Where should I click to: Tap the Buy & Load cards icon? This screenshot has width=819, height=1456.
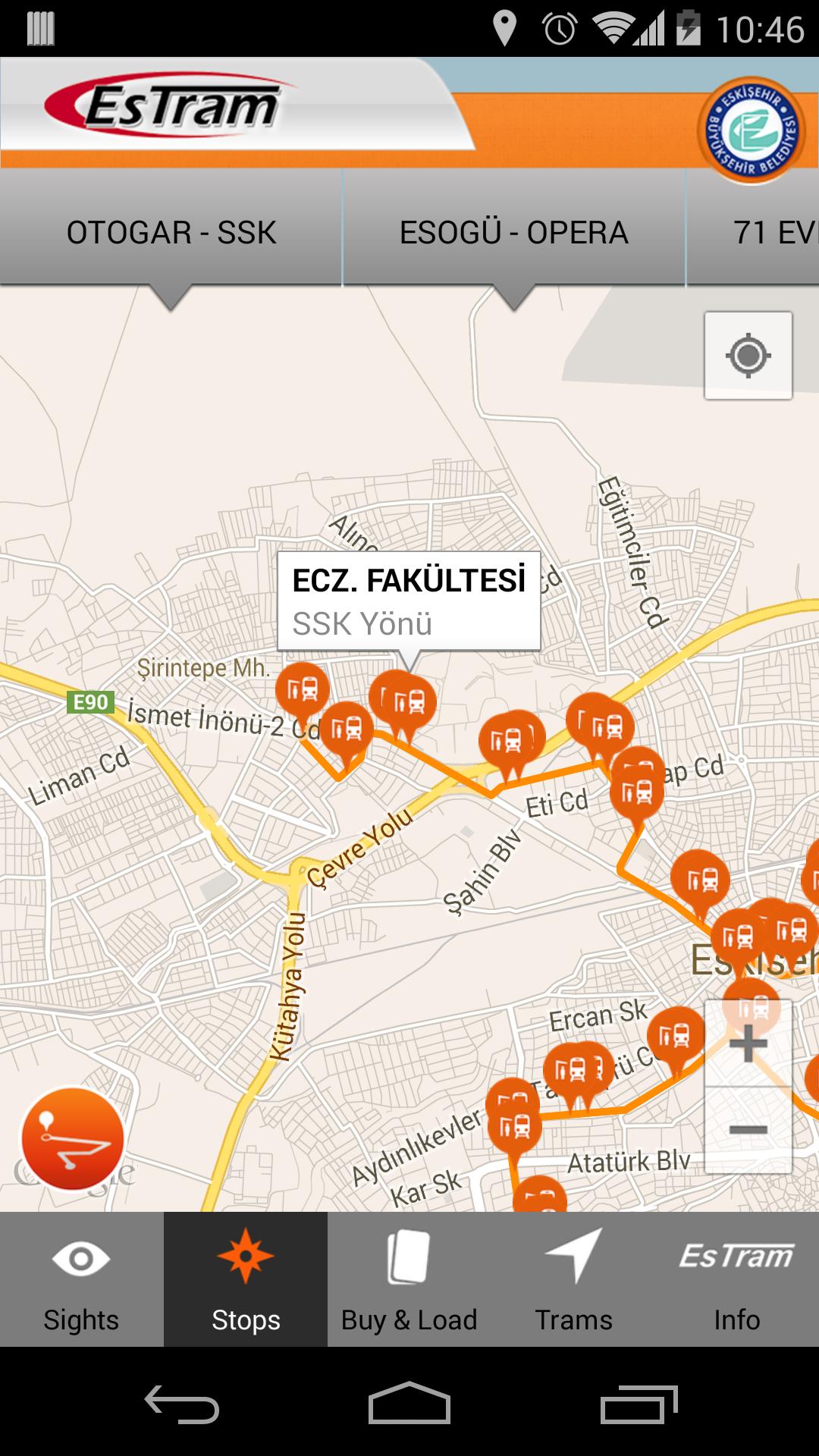(409, 1255)
